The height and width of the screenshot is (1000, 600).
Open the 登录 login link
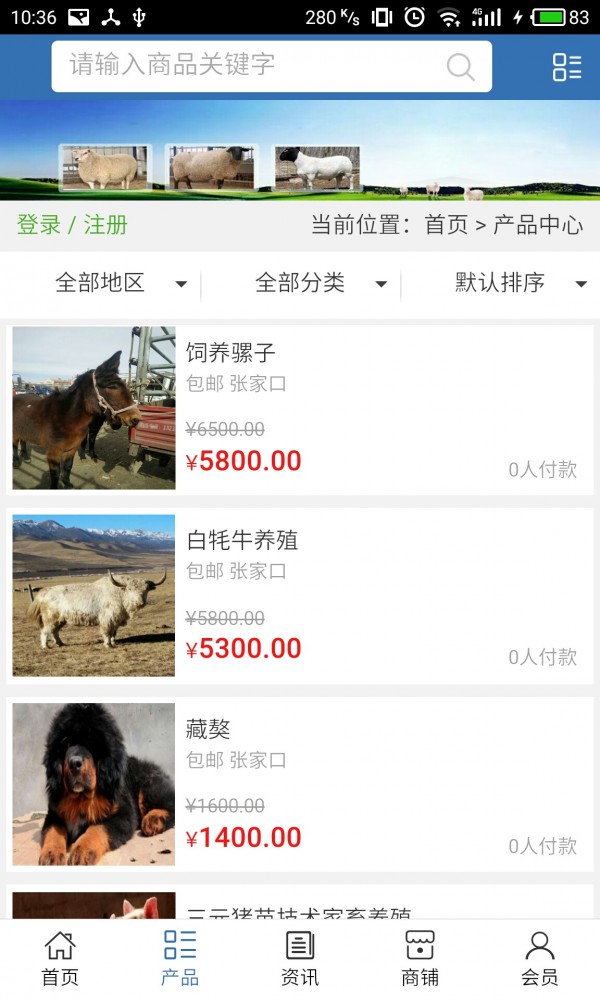click(39, 225)
